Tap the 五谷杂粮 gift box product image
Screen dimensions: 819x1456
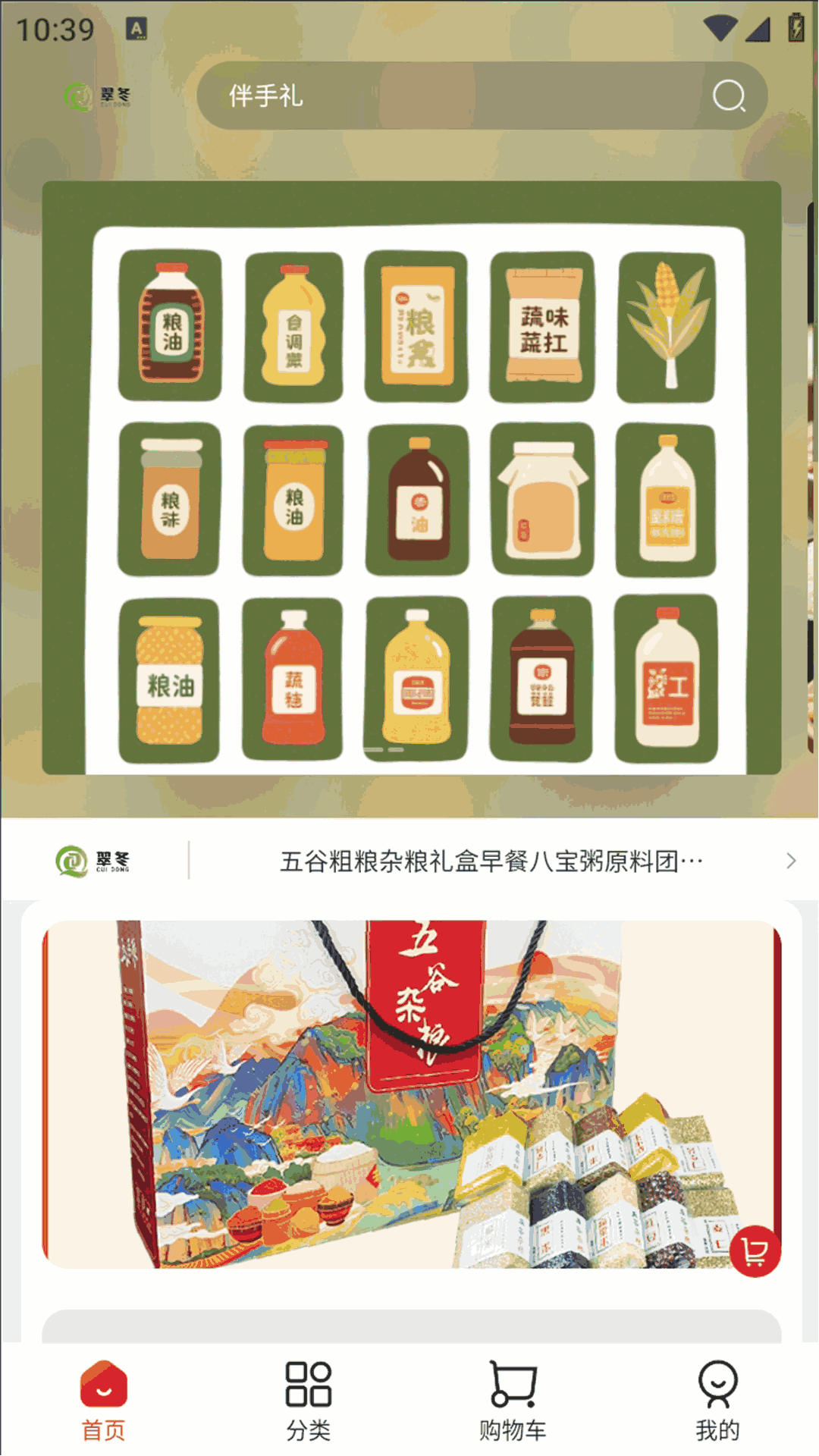point(409,1092)
